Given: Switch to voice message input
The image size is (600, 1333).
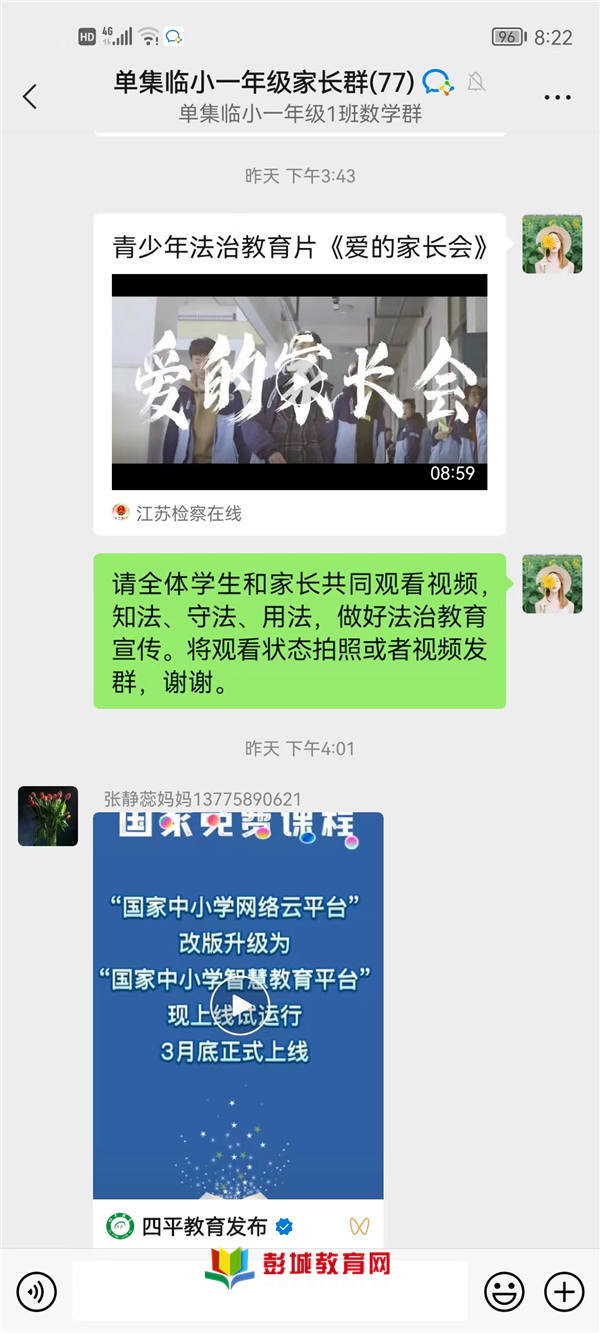Looking at the screenshot, I should 37,1292.
